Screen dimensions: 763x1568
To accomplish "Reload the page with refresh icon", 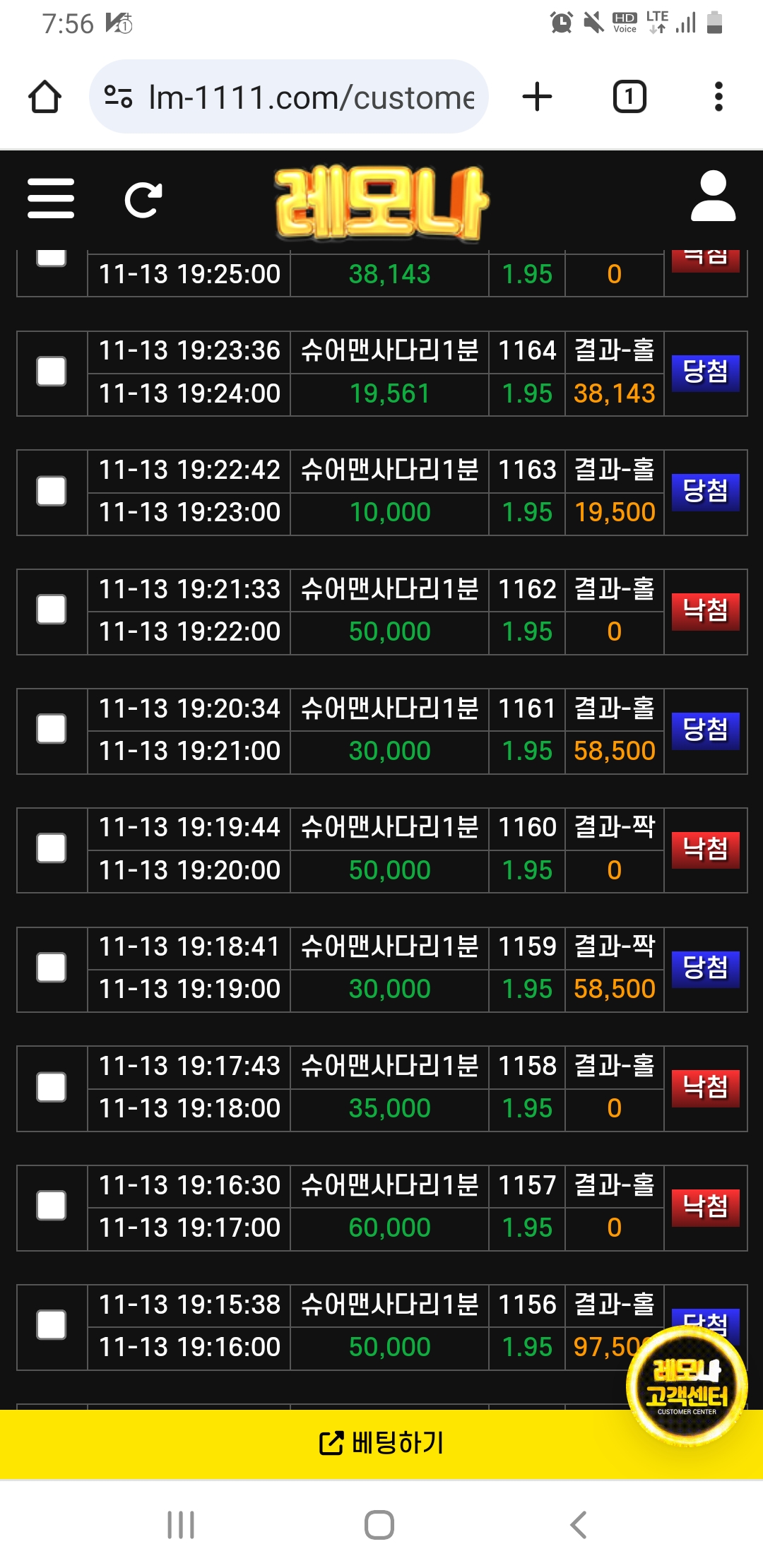I will pos(143,200).
